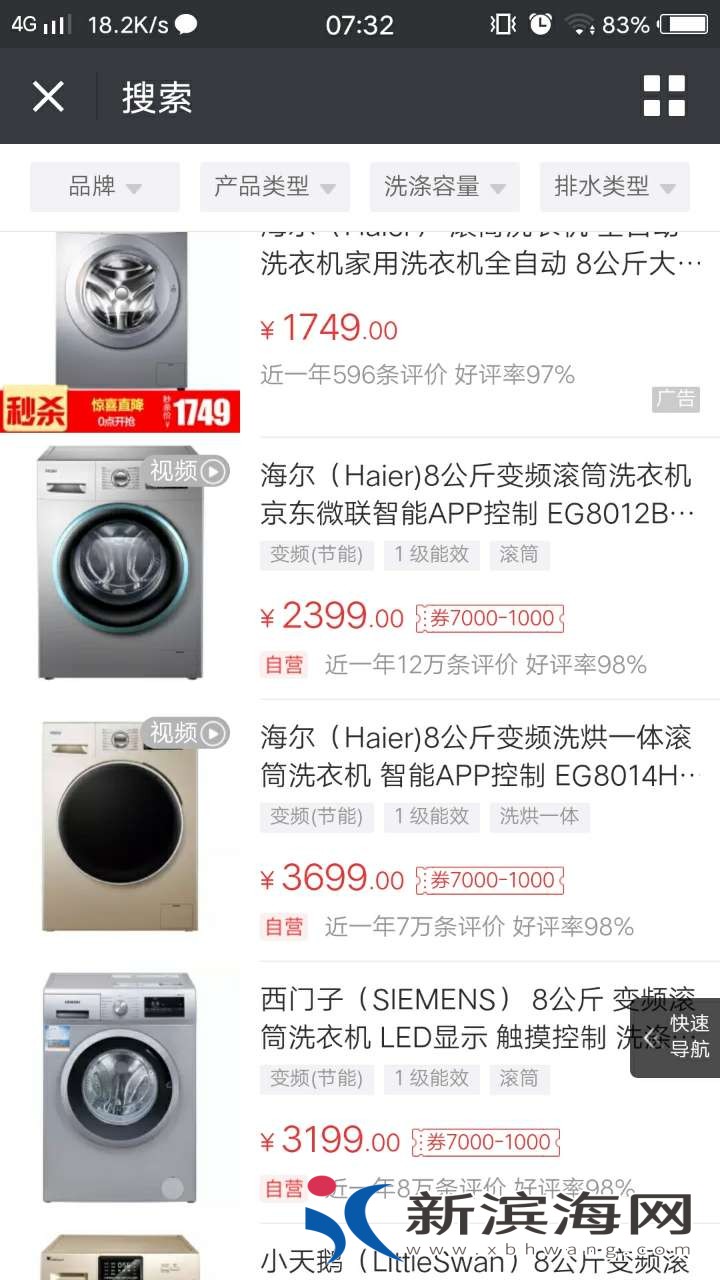Close the search page with X

pyautogui.click(x=48, y=97)
